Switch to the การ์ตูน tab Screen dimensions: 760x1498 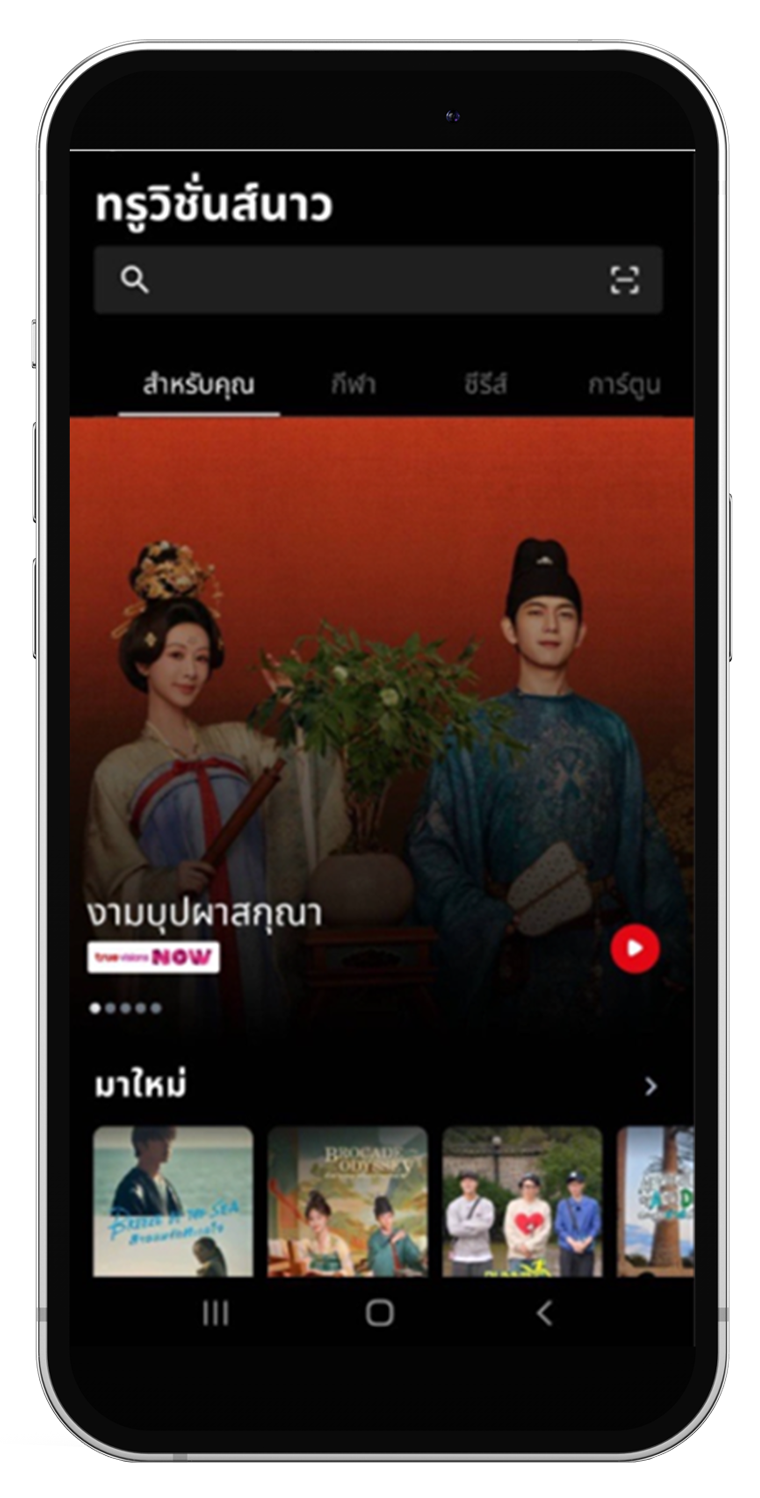click(x=624, y=385)
